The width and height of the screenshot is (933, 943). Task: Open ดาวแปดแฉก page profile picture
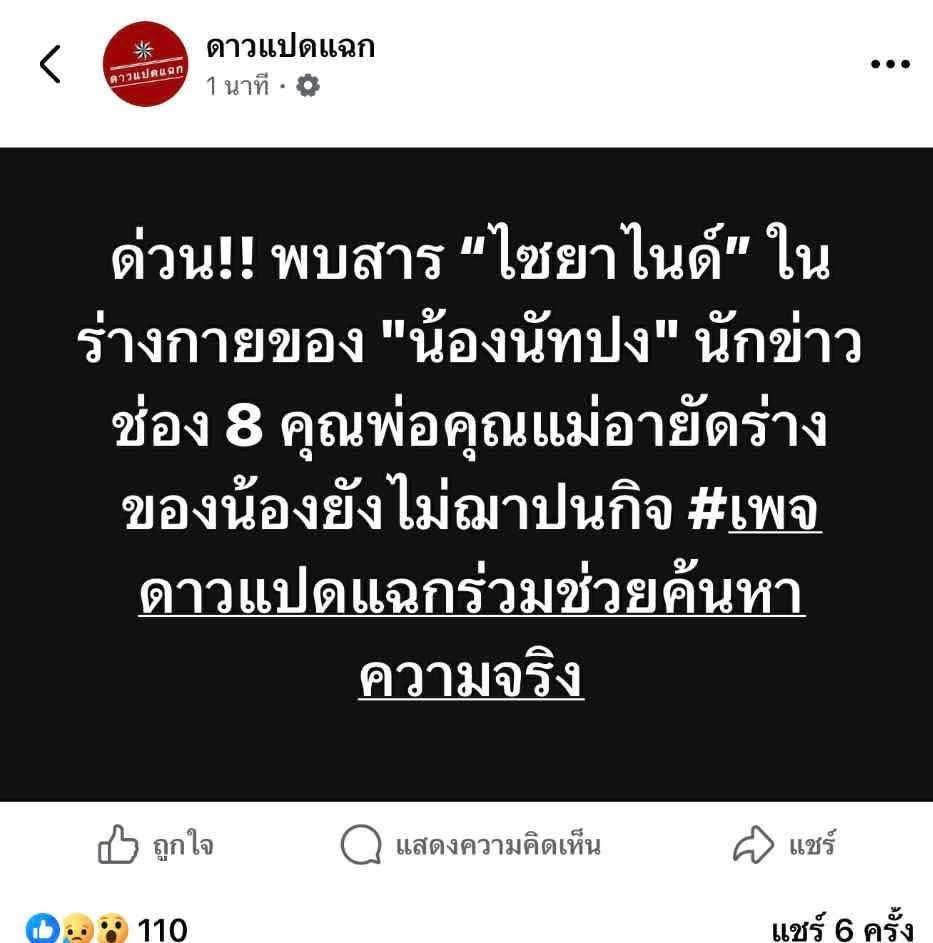pos(146,64)
